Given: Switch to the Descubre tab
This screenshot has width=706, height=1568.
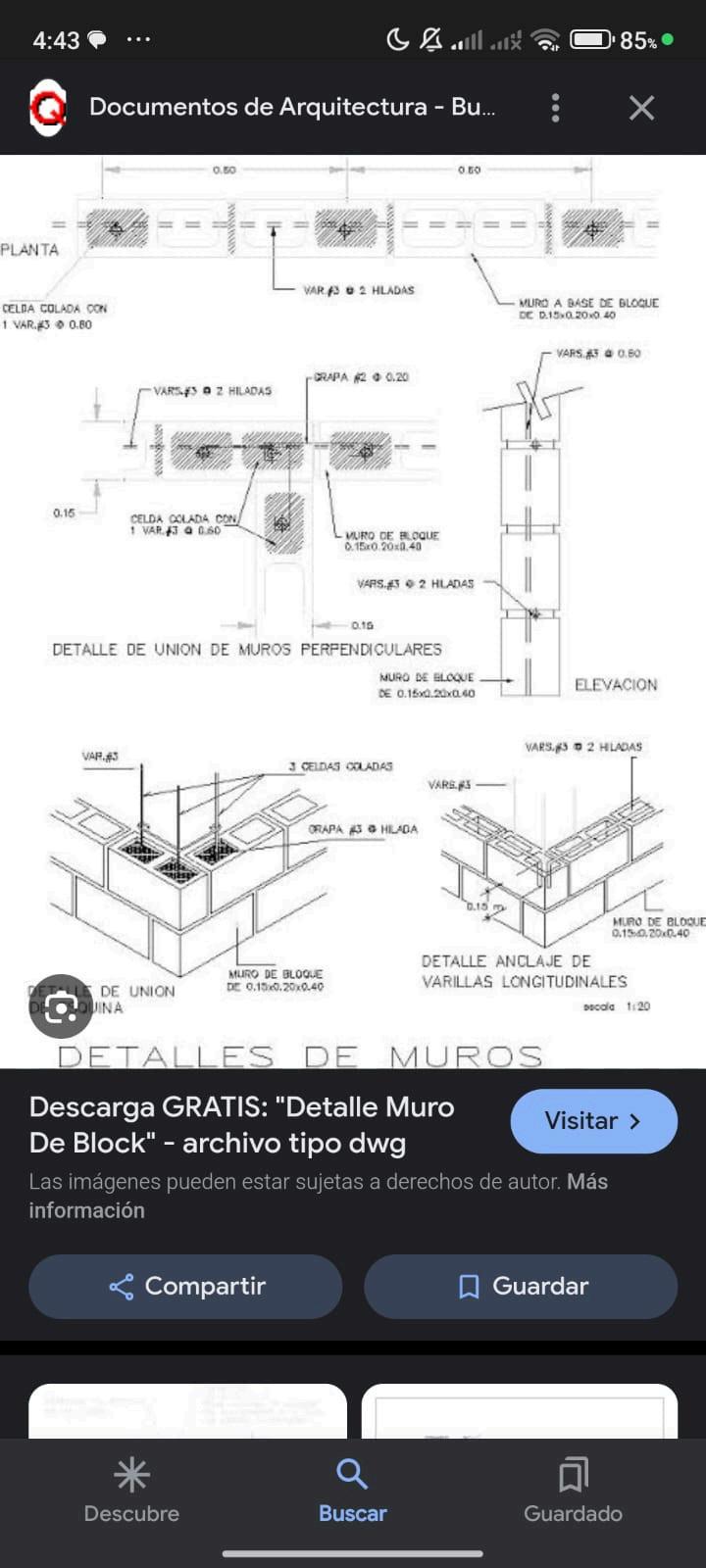Looking at the screenshot, I should click(x=131, y=1491).
